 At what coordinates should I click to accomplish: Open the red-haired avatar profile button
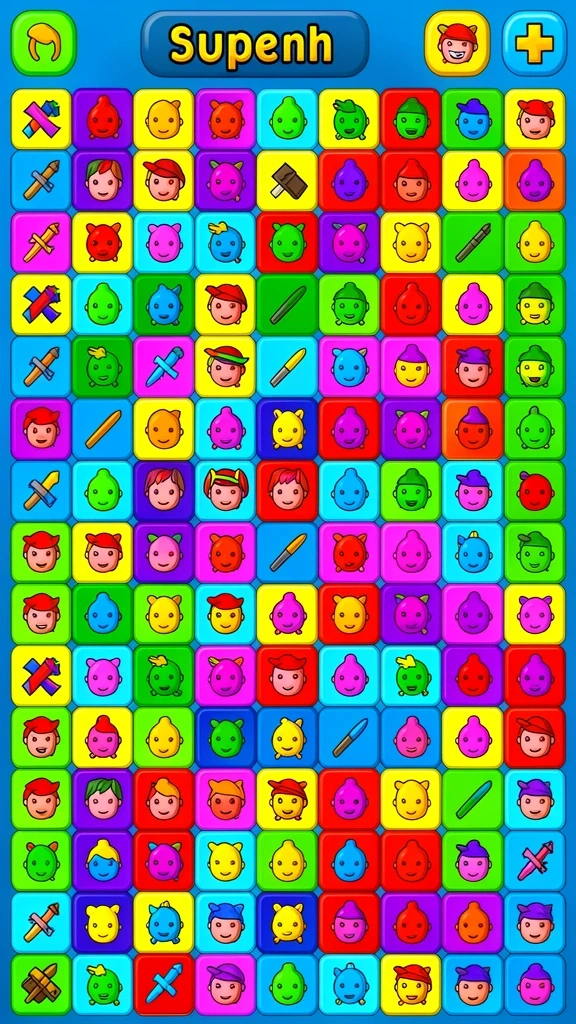pos(457,43)
